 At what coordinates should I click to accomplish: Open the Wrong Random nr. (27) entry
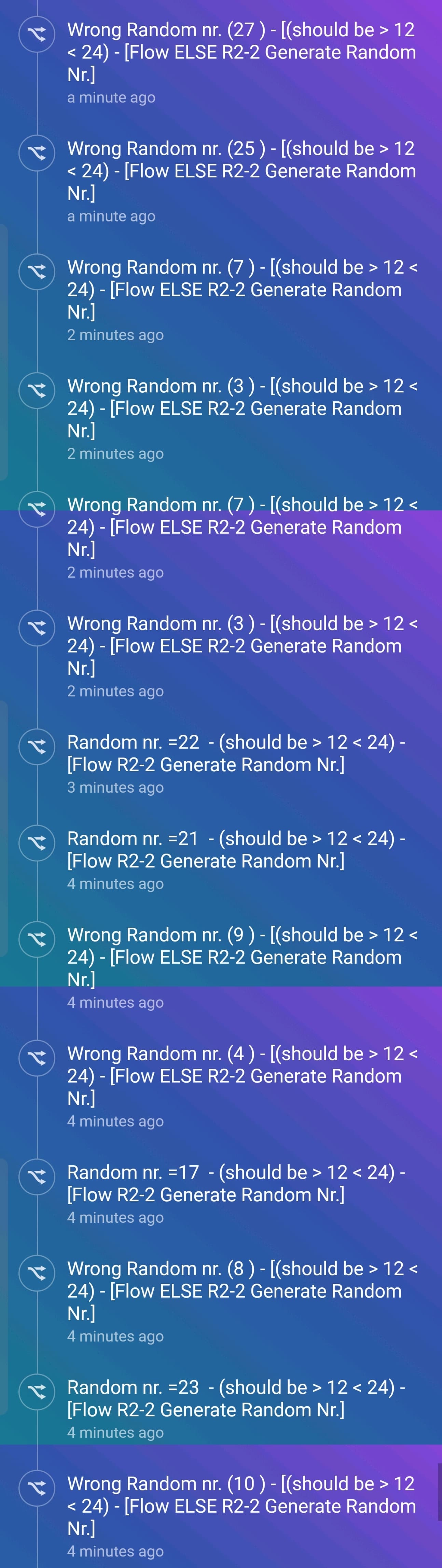pos(241,52)
